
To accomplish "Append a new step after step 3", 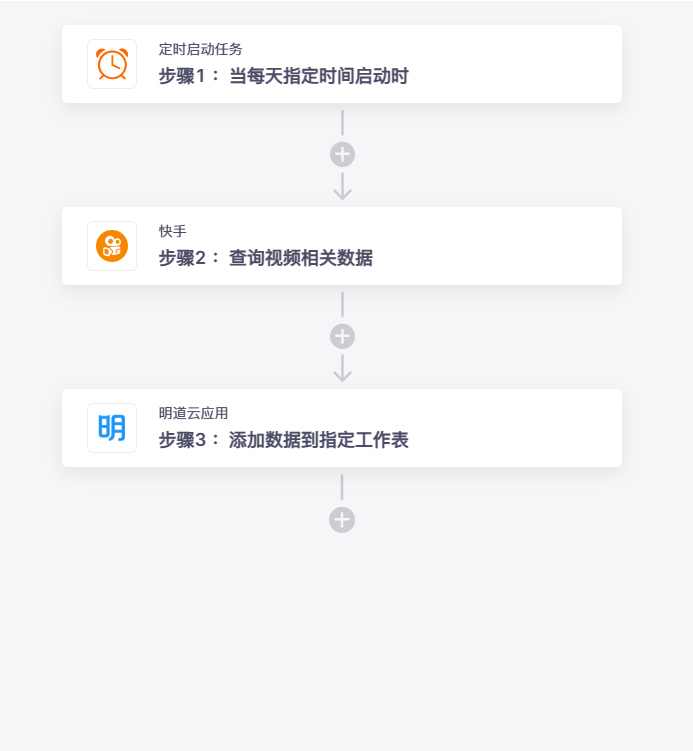I will 342,520.
